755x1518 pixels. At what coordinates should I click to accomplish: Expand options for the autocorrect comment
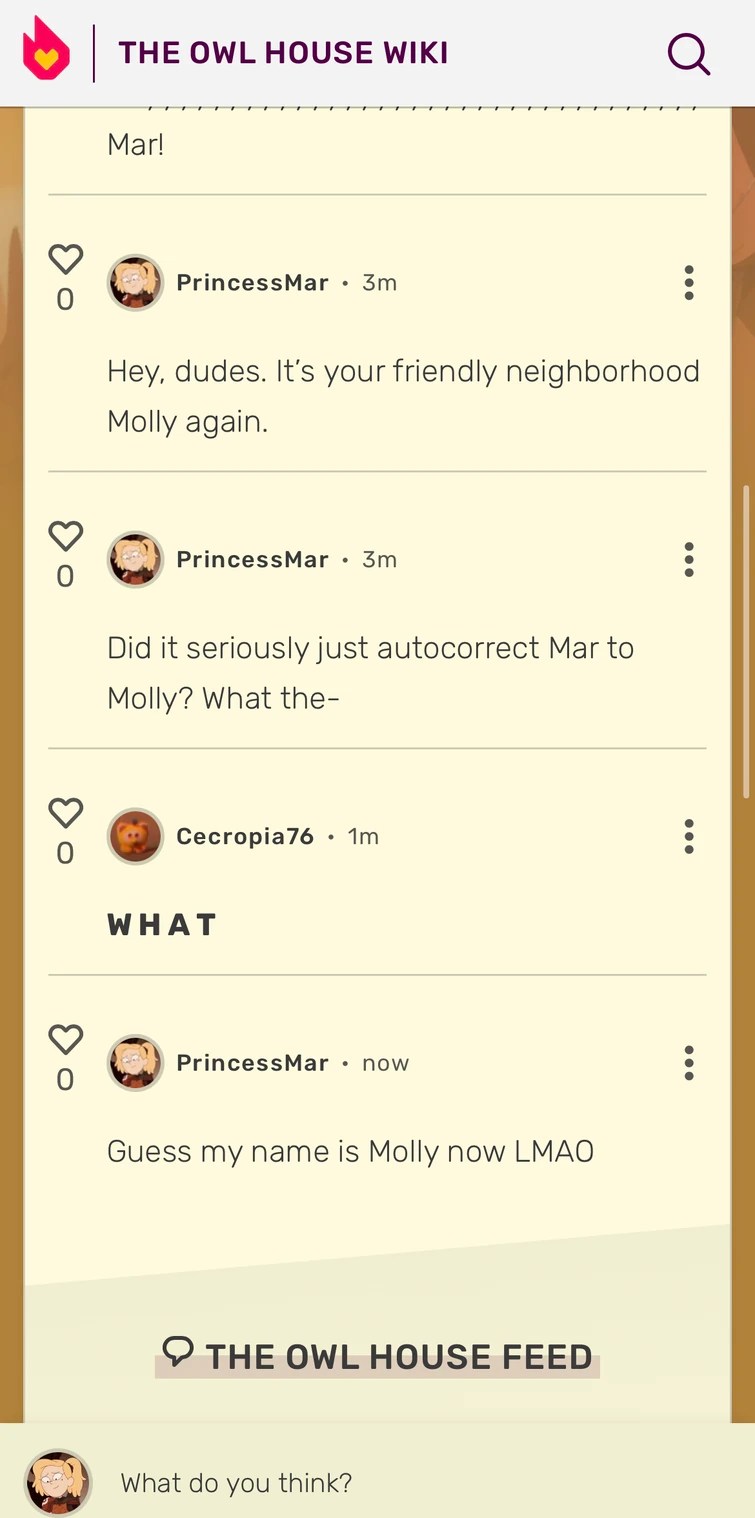688,560
